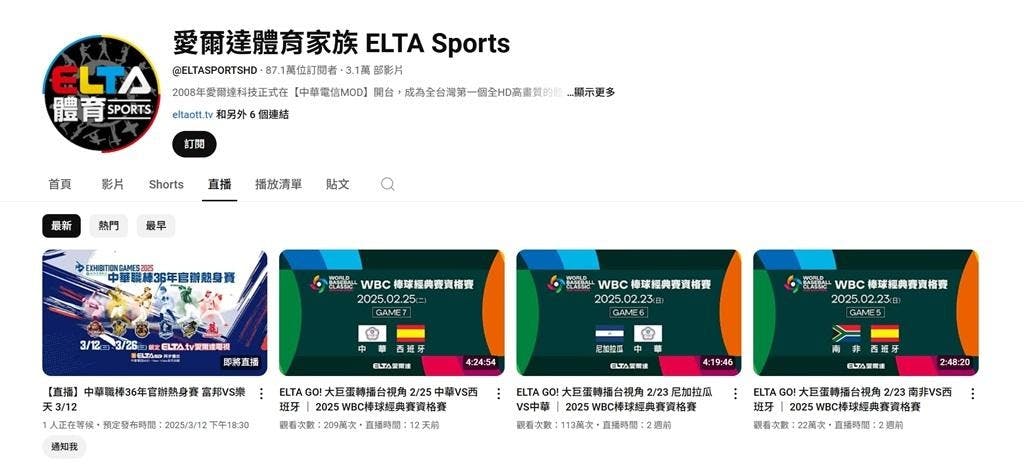Screen dimensions: 1024x472
Task: Expand description with 顯示更多
Action: (594, 92)
